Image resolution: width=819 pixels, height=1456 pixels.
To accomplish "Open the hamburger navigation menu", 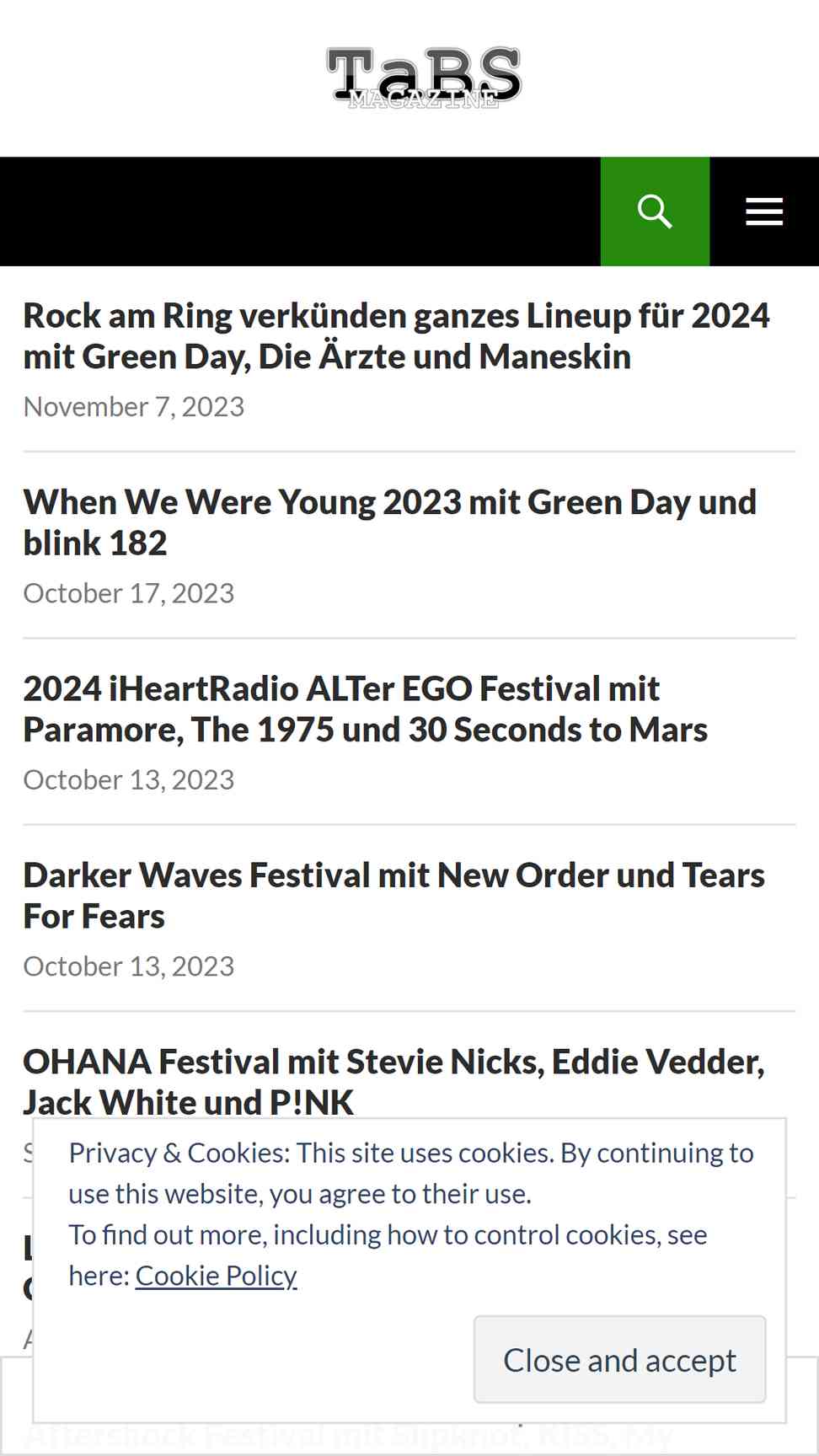I will [764, 211].
